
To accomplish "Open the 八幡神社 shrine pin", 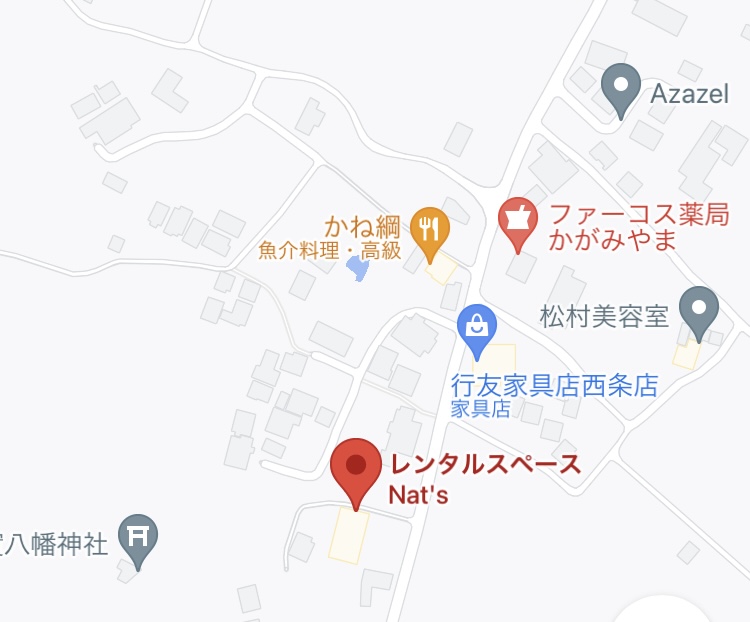I will click(138, 538).
